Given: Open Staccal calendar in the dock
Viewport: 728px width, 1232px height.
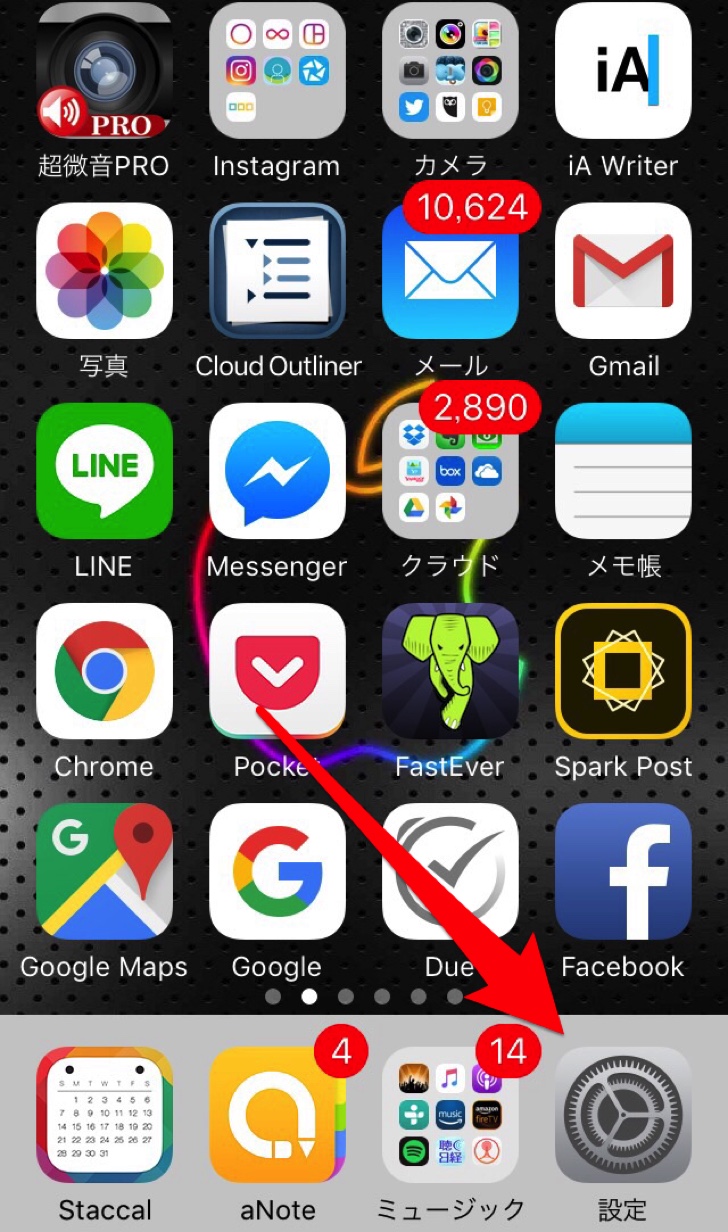Looking at the screenshot, I should [104, 1115].
